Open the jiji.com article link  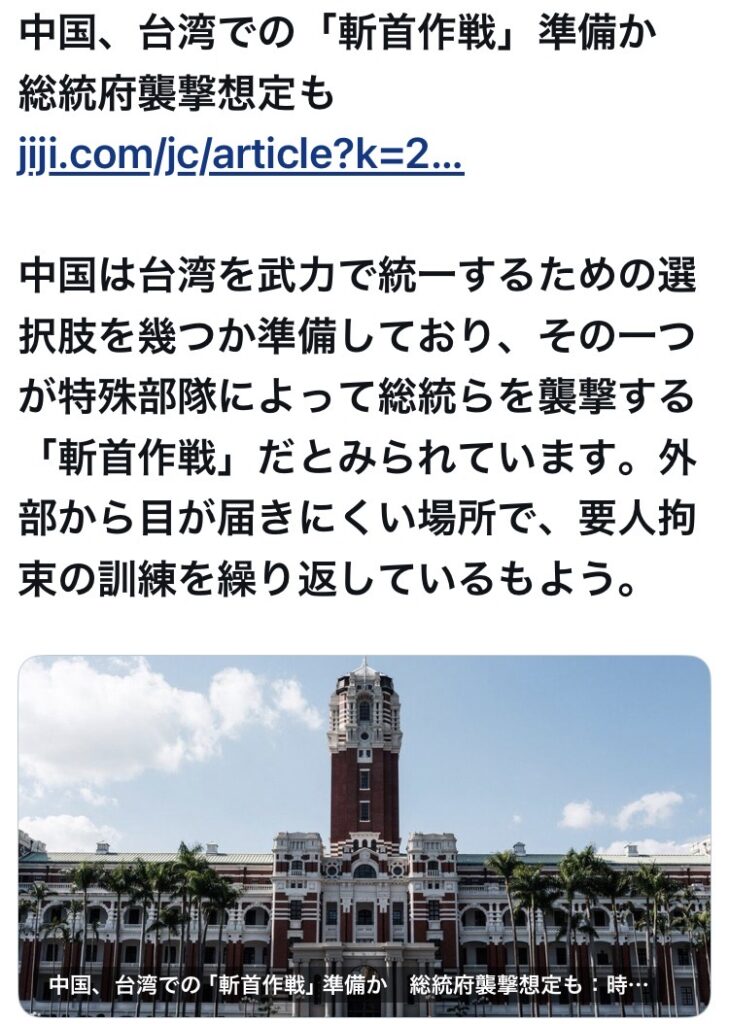[x=240, y=157]
